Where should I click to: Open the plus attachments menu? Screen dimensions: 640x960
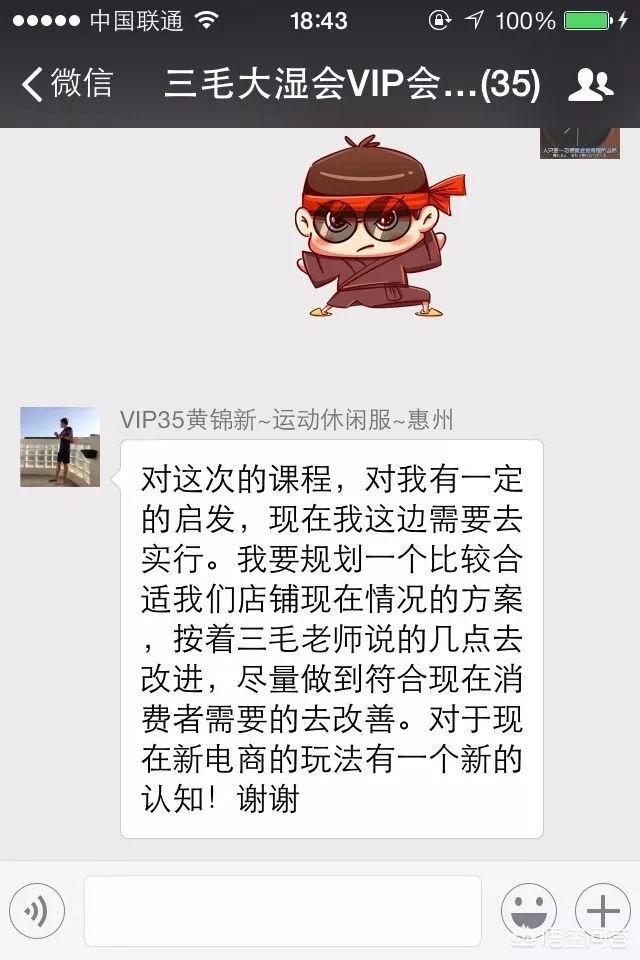coord(602,910)
